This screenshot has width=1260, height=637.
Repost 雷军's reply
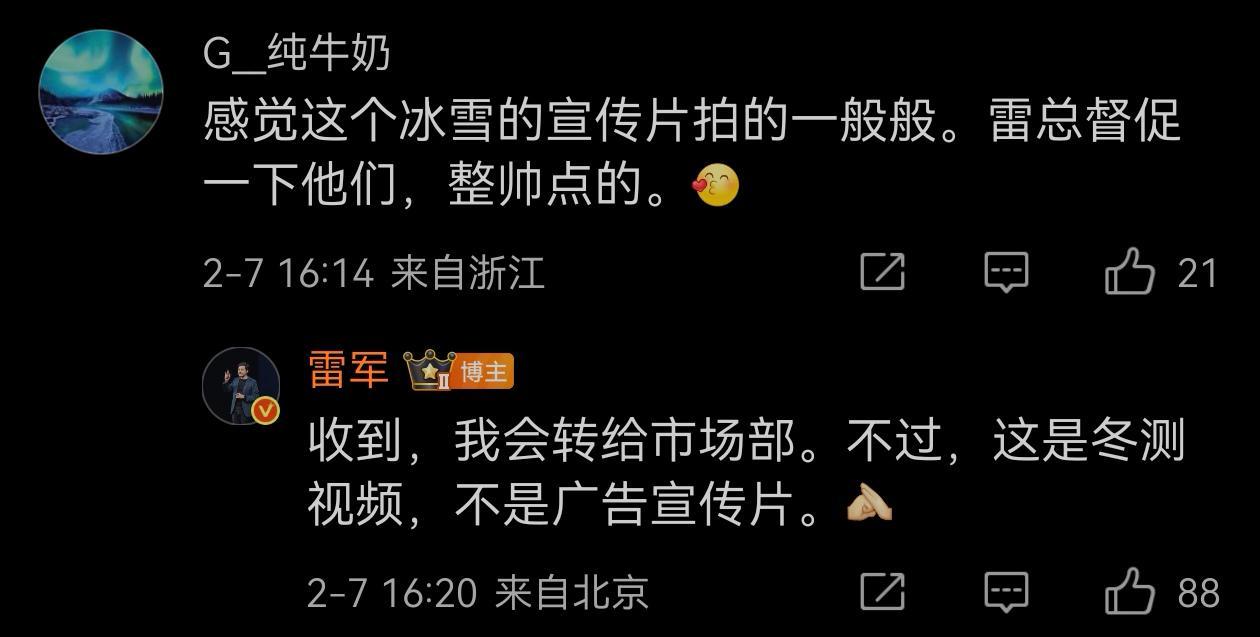tap(882, 592)
